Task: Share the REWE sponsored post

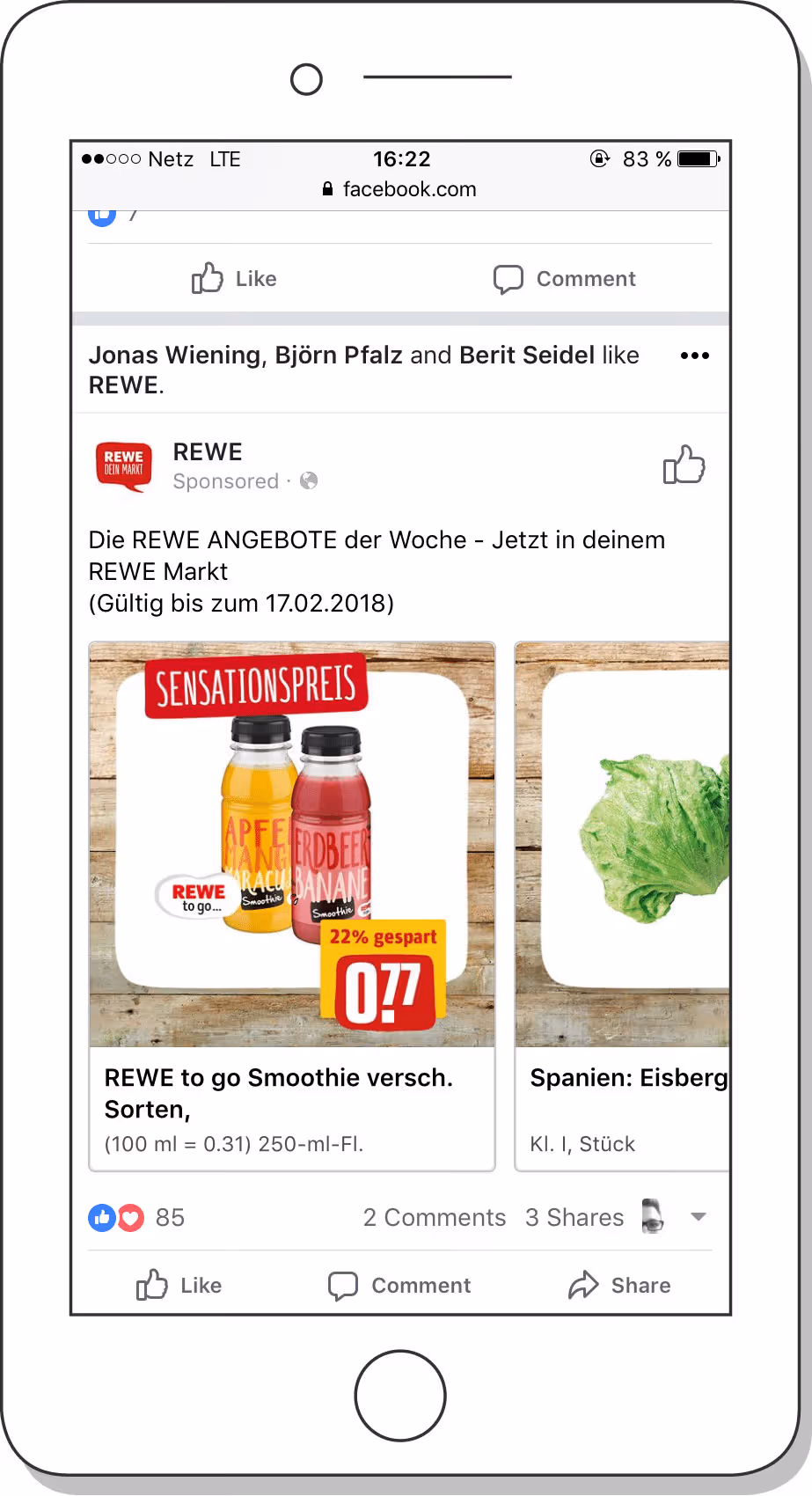Action: pos(619,1286)
